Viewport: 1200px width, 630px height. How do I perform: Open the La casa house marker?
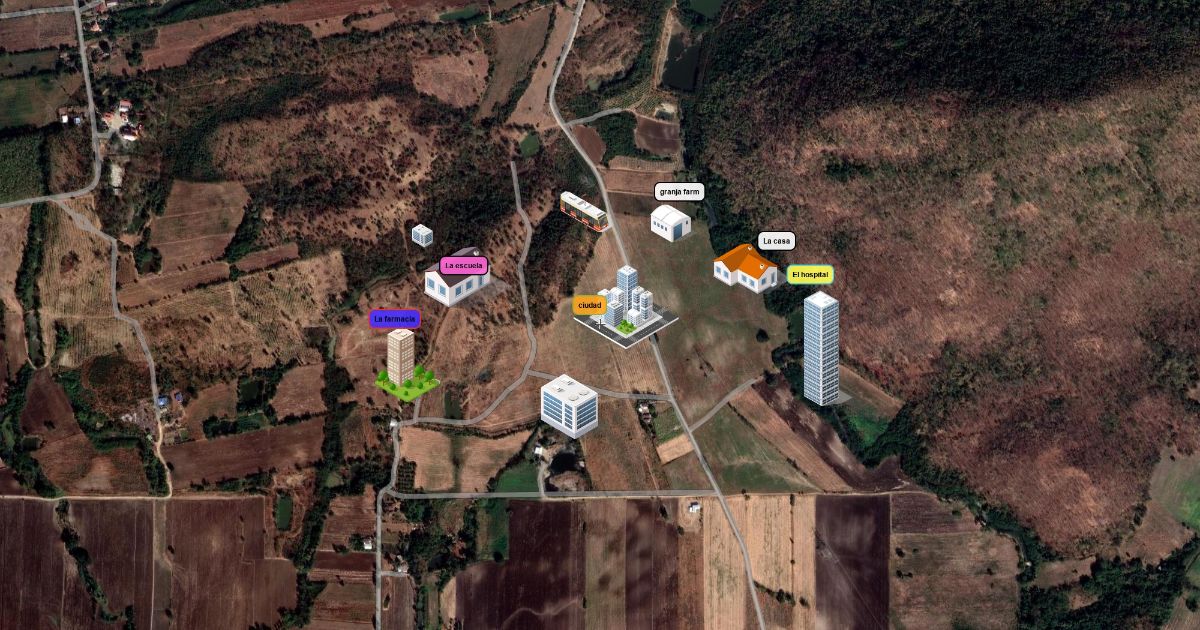(746, 267)
